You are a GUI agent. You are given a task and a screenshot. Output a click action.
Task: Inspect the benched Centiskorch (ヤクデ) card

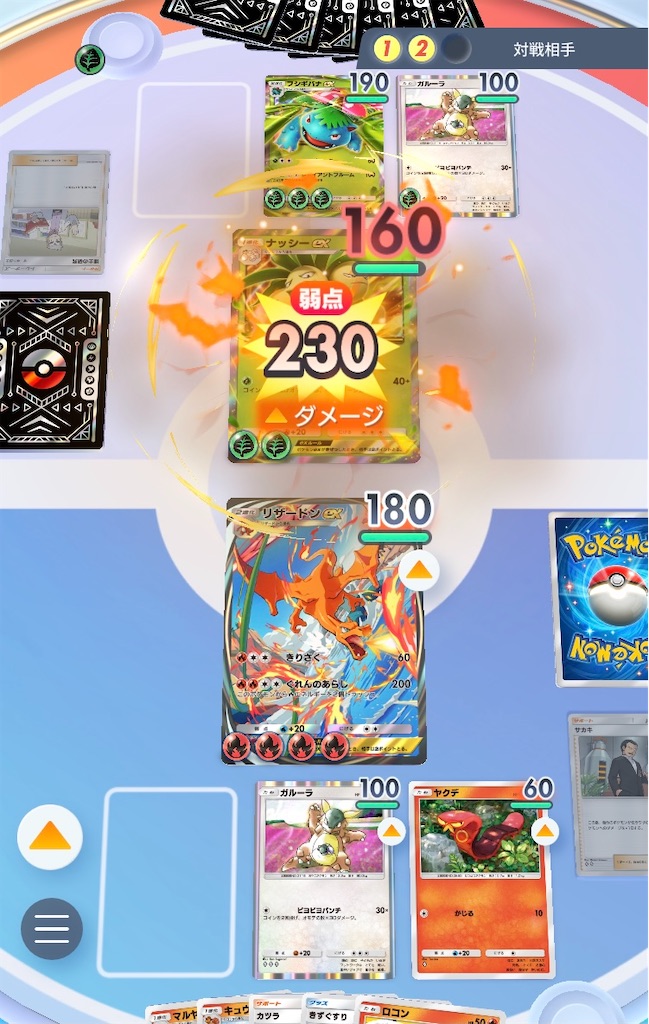[x=481, y=880]
